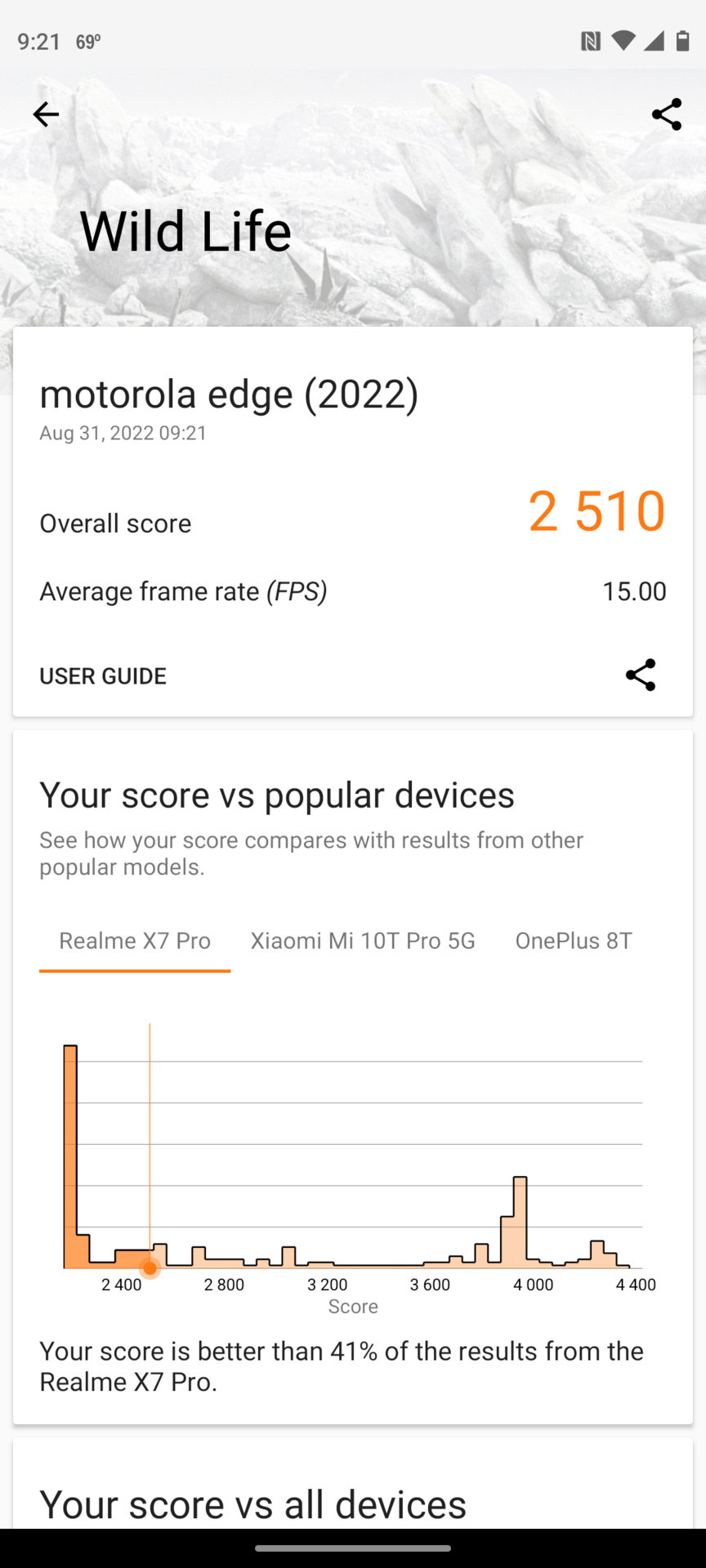Switch to the OnePlus 8T tab
The image size is (706, 1568).
[x=574, y=941]
